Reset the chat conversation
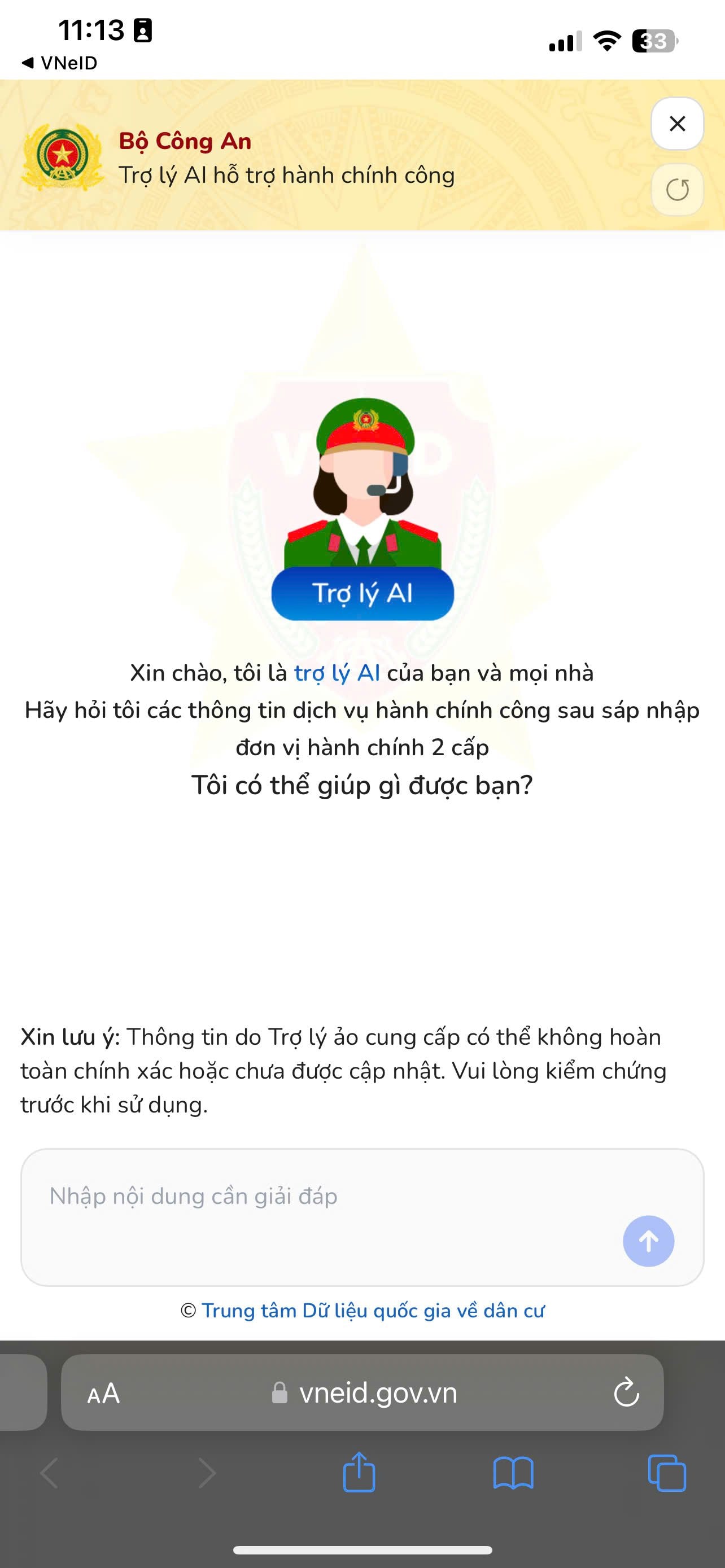The height and width of the screenshot is (1568, 725). click(677, 190)
